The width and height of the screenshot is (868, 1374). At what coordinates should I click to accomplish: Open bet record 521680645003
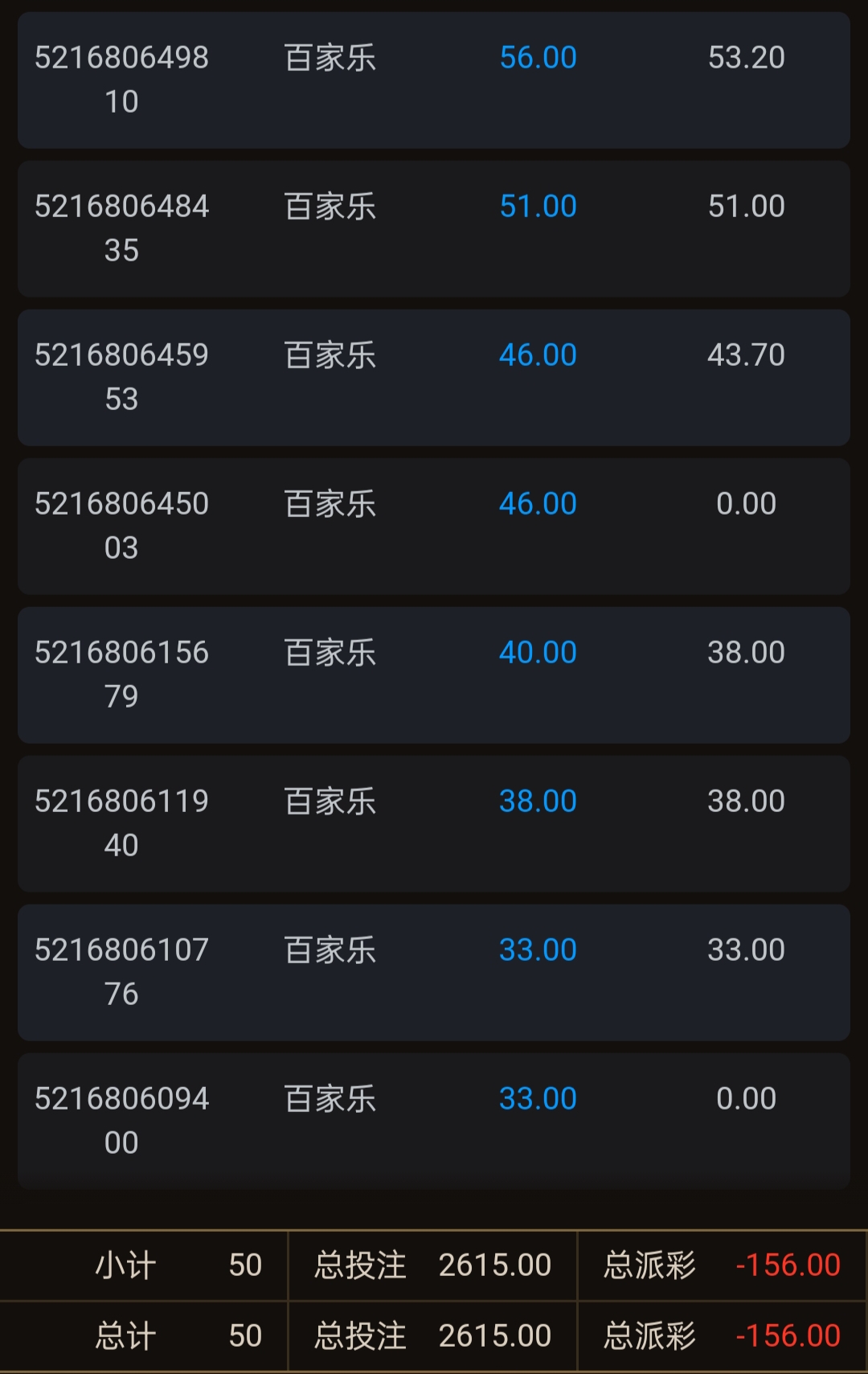click(434, 526)
